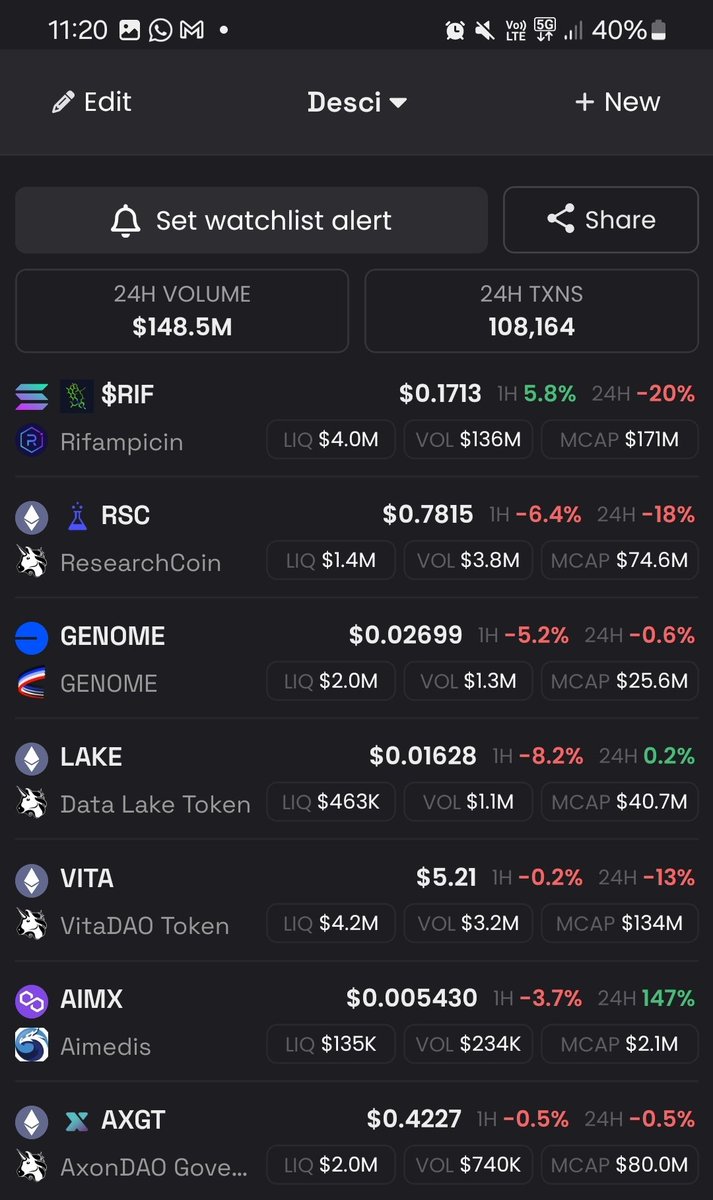
Task: Open the VITA VitaDAO Token row
Action: [x=356, y=901]
